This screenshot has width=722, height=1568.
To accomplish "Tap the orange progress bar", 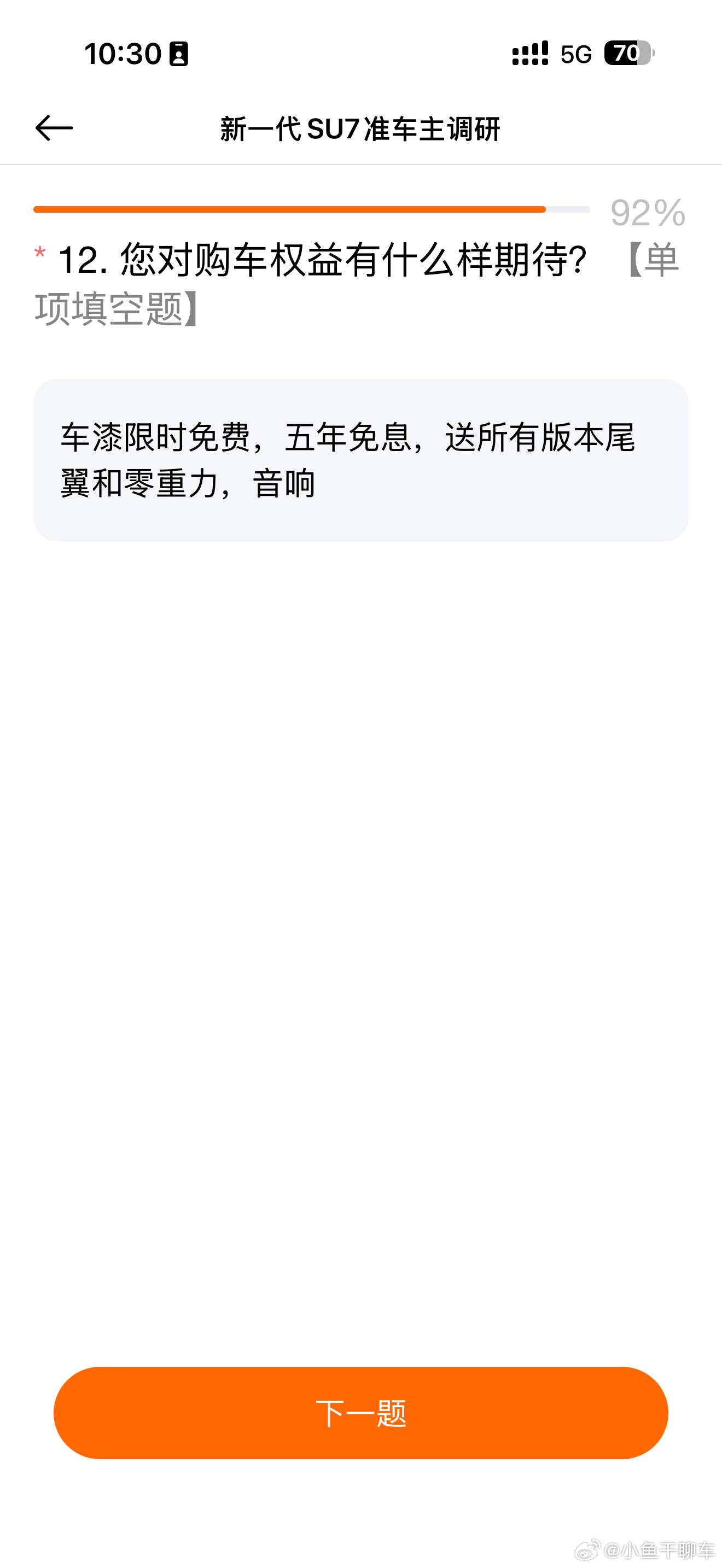I will 289,209.
